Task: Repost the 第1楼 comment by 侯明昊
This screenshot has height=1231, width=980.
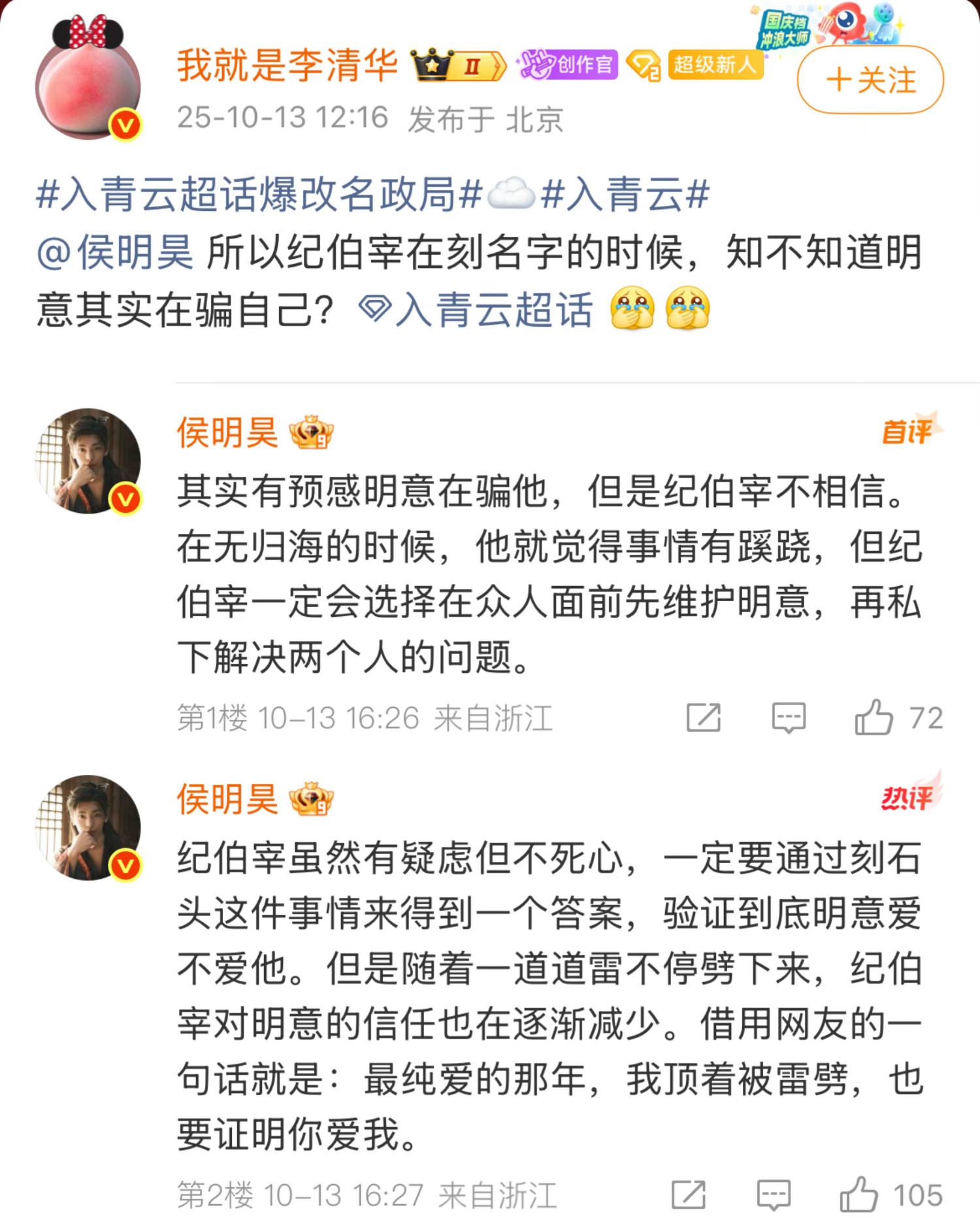Action: click(x=704, y=717)
